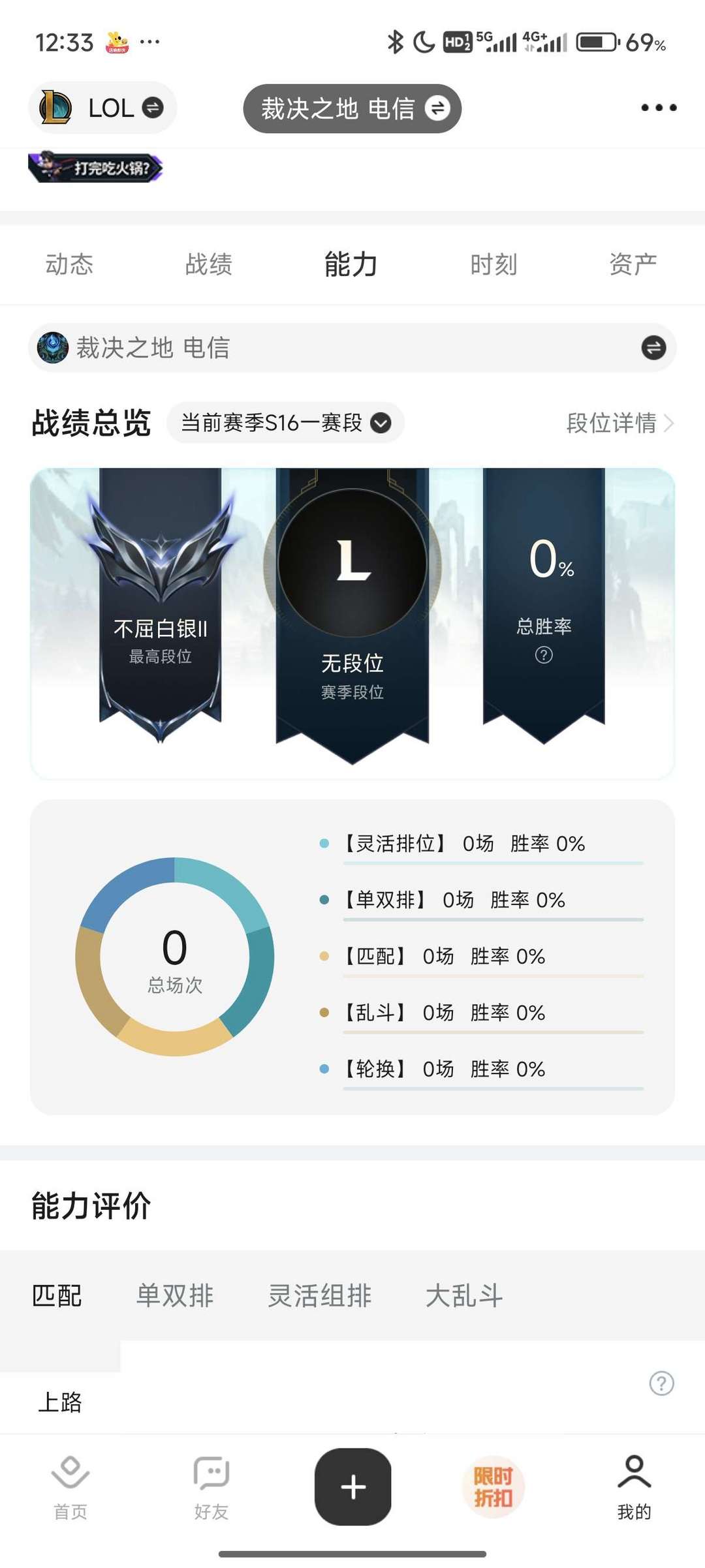Open 段位详情 via its chevron arrow

(x=669, y=423)
